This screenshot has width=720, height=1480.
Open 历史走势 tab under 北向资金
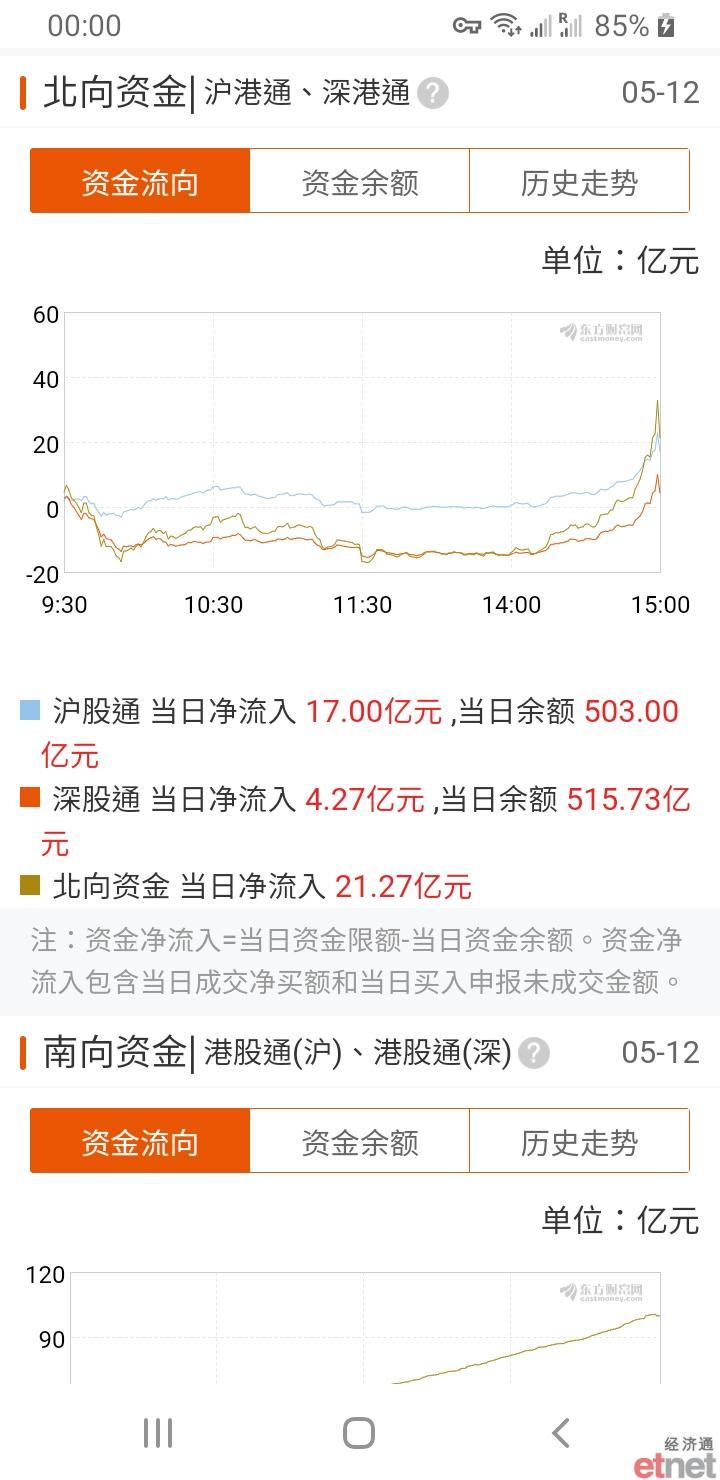pyautogui.click(x=579, y=181)
